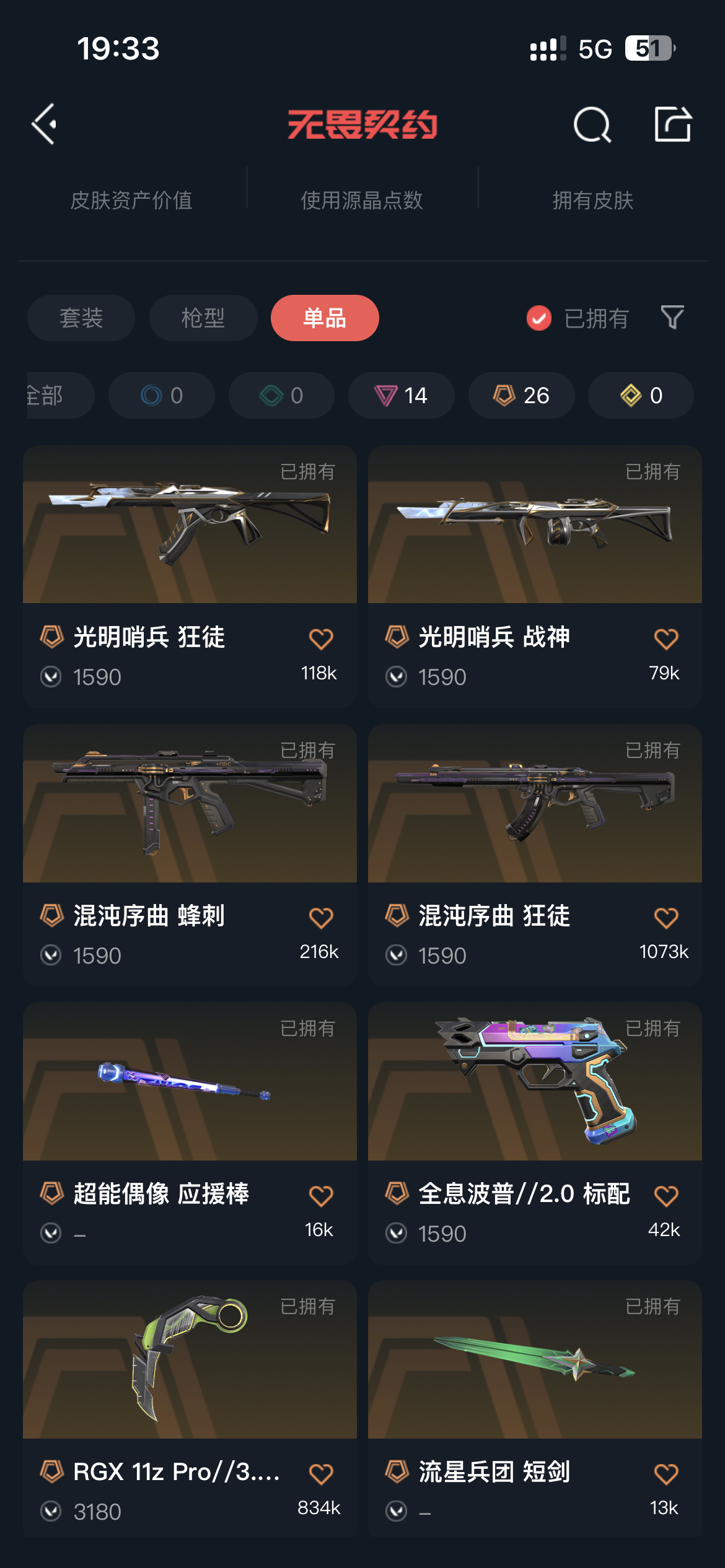This screenshot has width=725, height=1568.
Task: Switch to the 套装 tab
Action: pos(81,318)
